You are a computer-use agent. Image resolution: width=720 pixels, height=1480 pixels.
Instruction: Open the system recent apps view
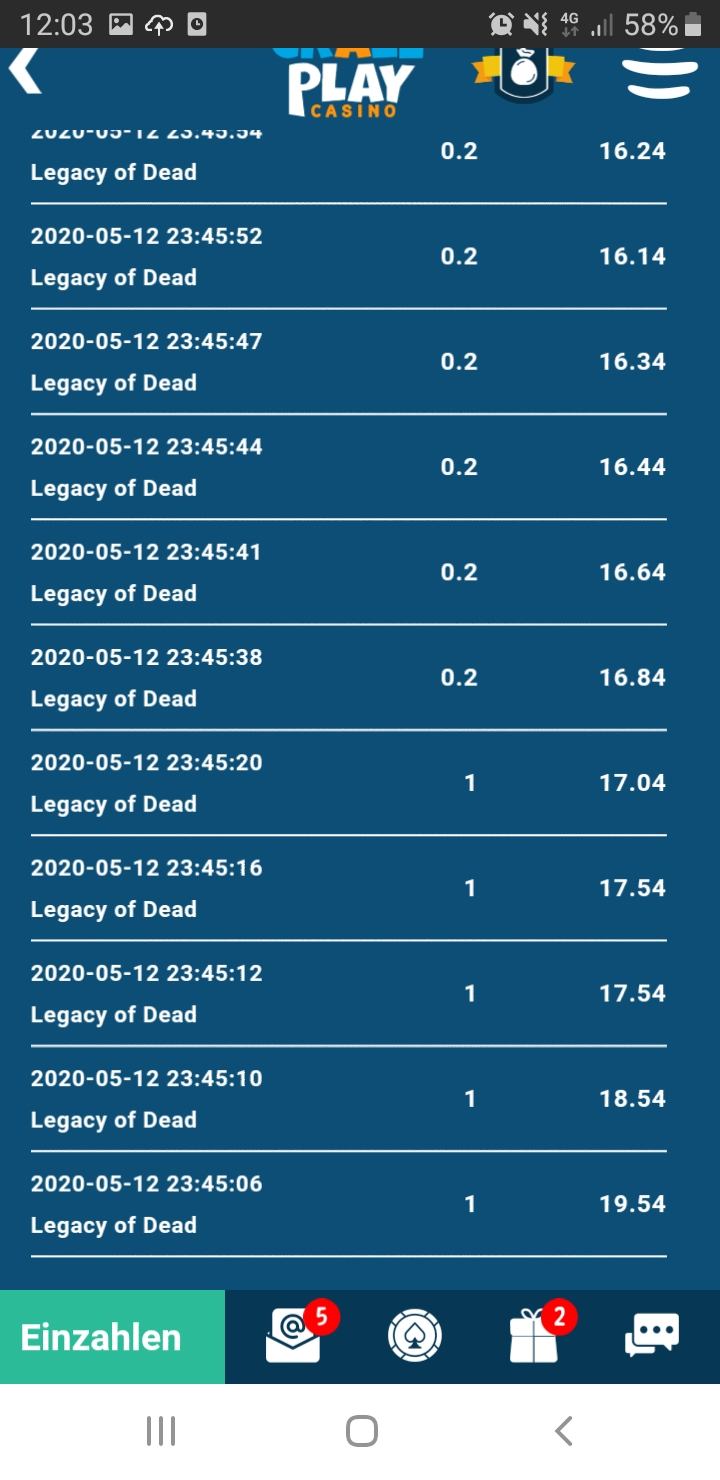pos(161,1431)
